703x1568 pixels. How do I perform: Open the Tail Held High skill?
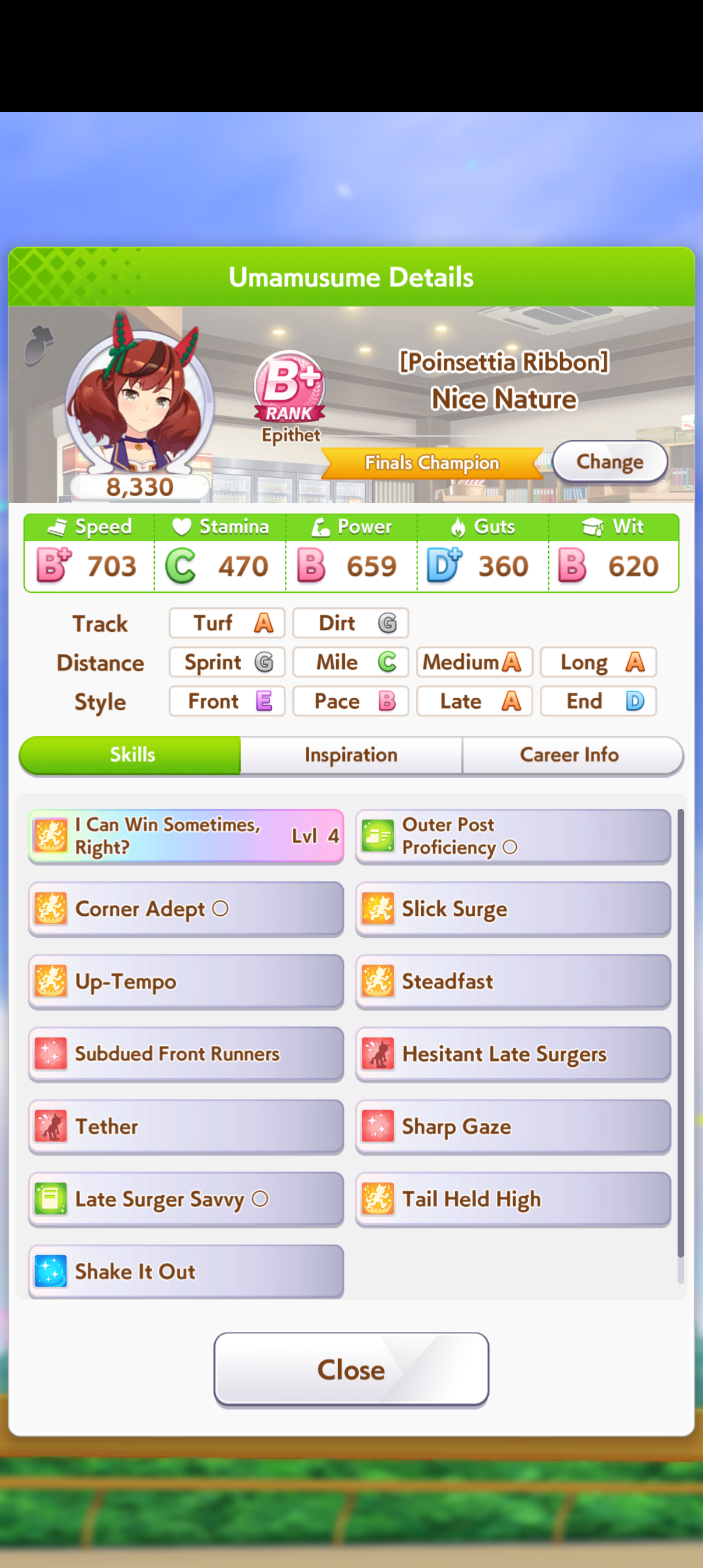click(513, 1199)
